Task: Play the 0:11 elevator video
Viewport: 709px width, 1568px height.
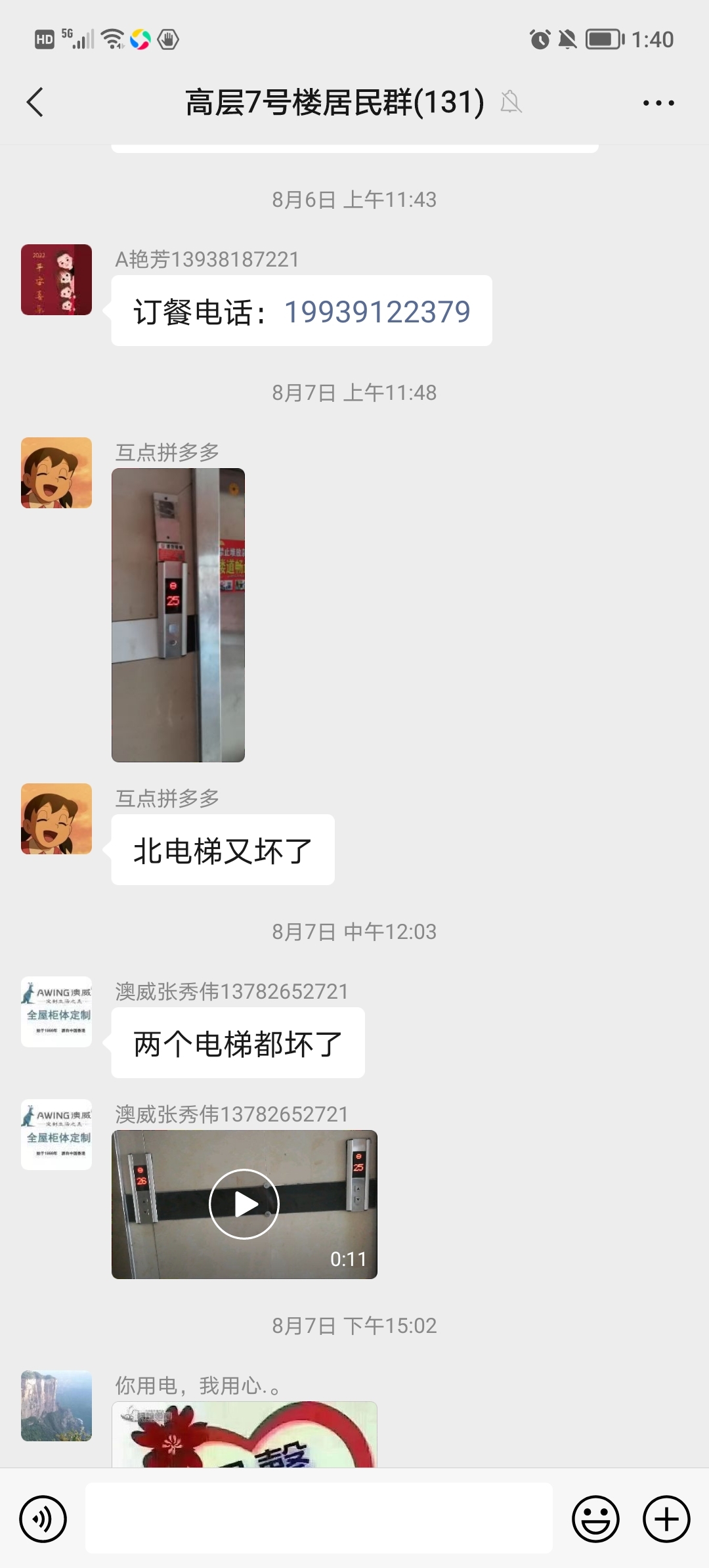Action: click(244, 1204)
